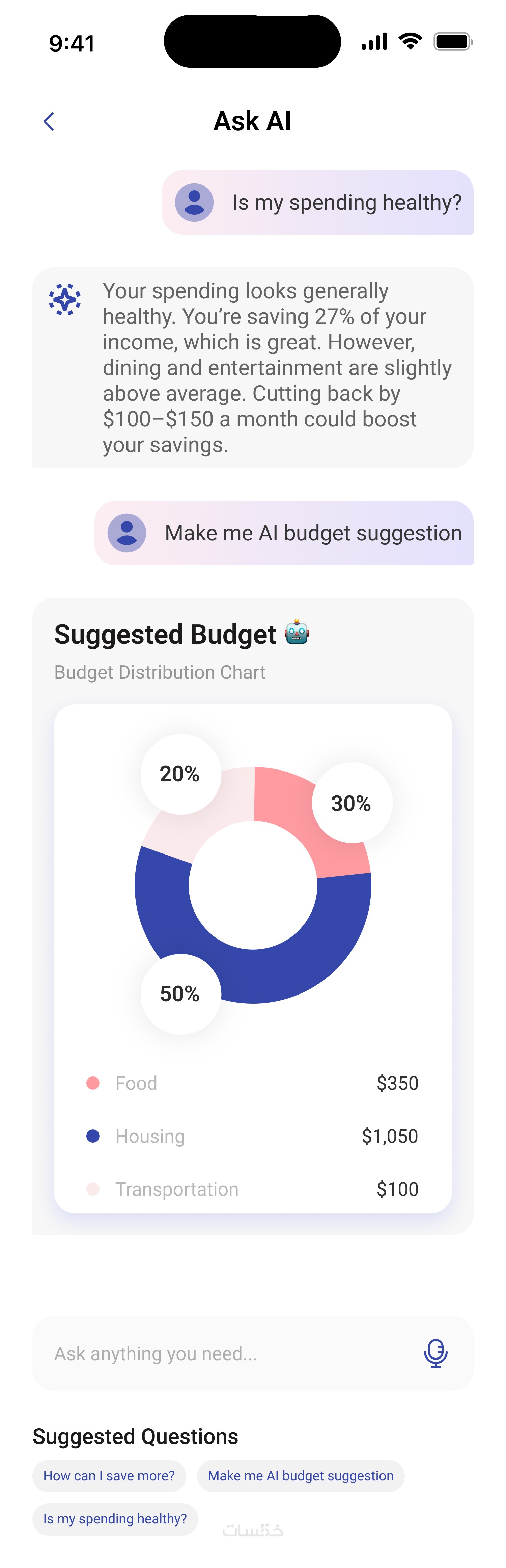Image resolution: width=506 pixels, height=1568 pixels.
Task: Choose Make me AI budget suggestion chip
Action: tap(301, 1476)
